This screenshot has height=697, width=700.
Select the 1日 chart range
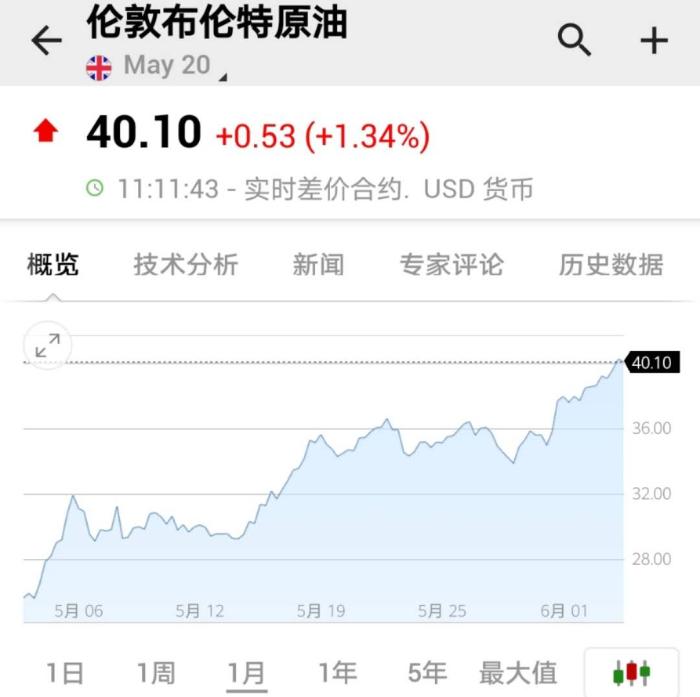(65, 673)
